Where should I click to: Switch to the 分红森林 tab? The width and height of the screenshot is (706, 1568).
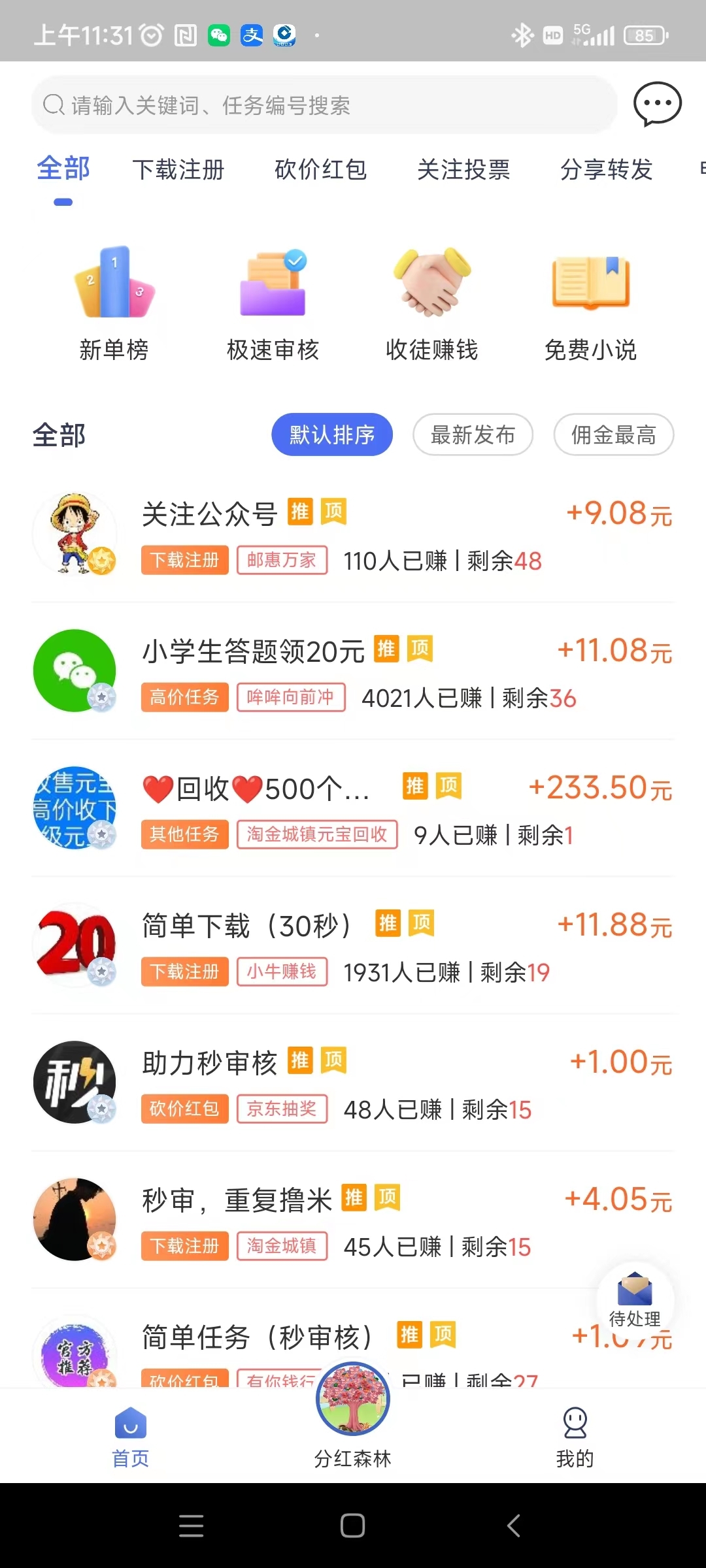(353, 1418)
